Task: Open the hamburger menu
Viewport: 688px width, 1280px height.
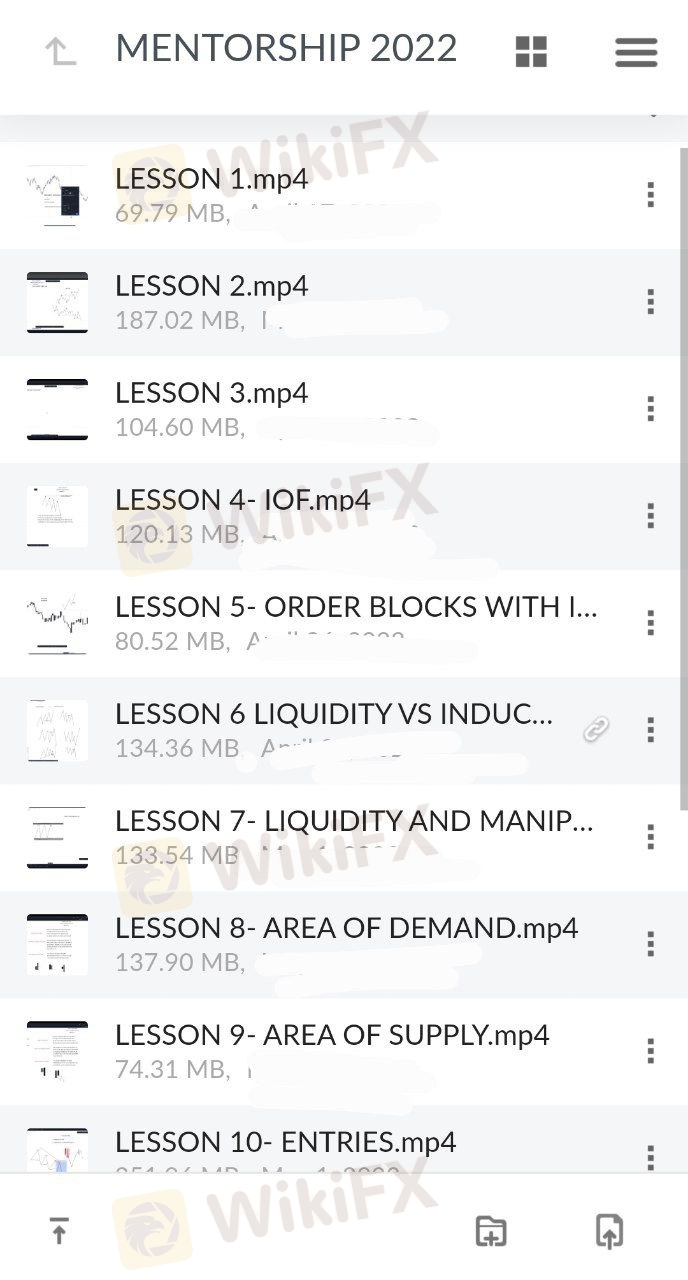Action: (636, 51)
